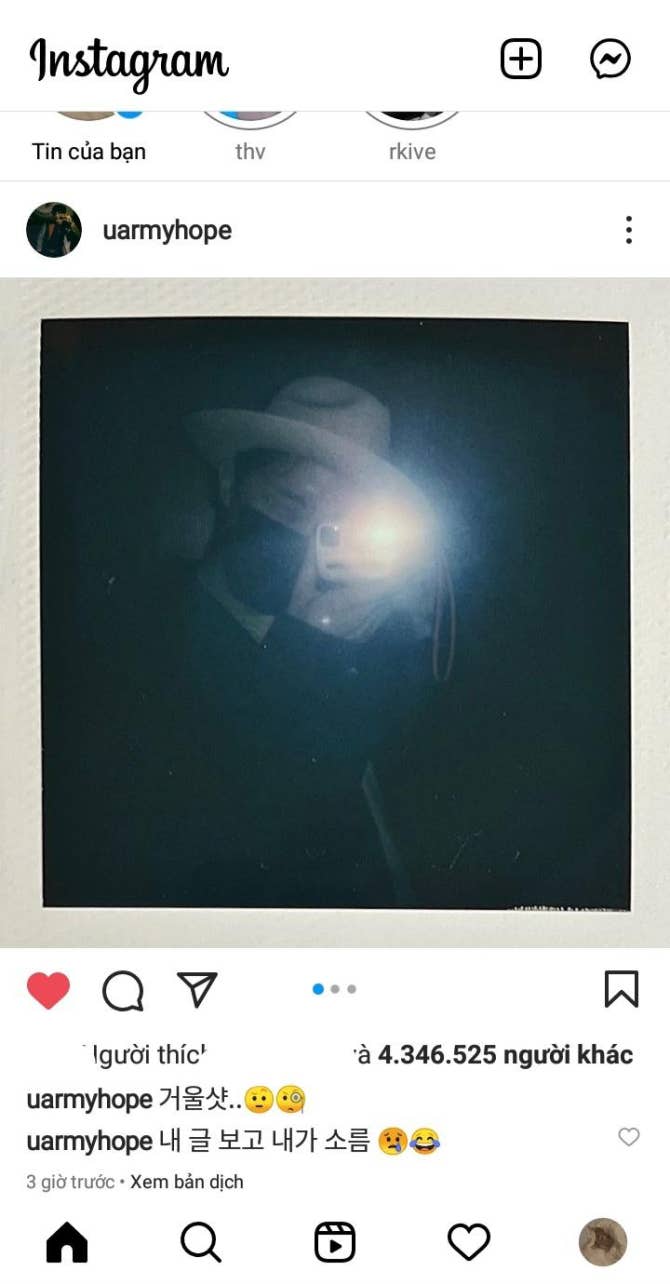Save uarmyhope's post with bookmark
670x1284 pixels.
(x=621, y=989)
